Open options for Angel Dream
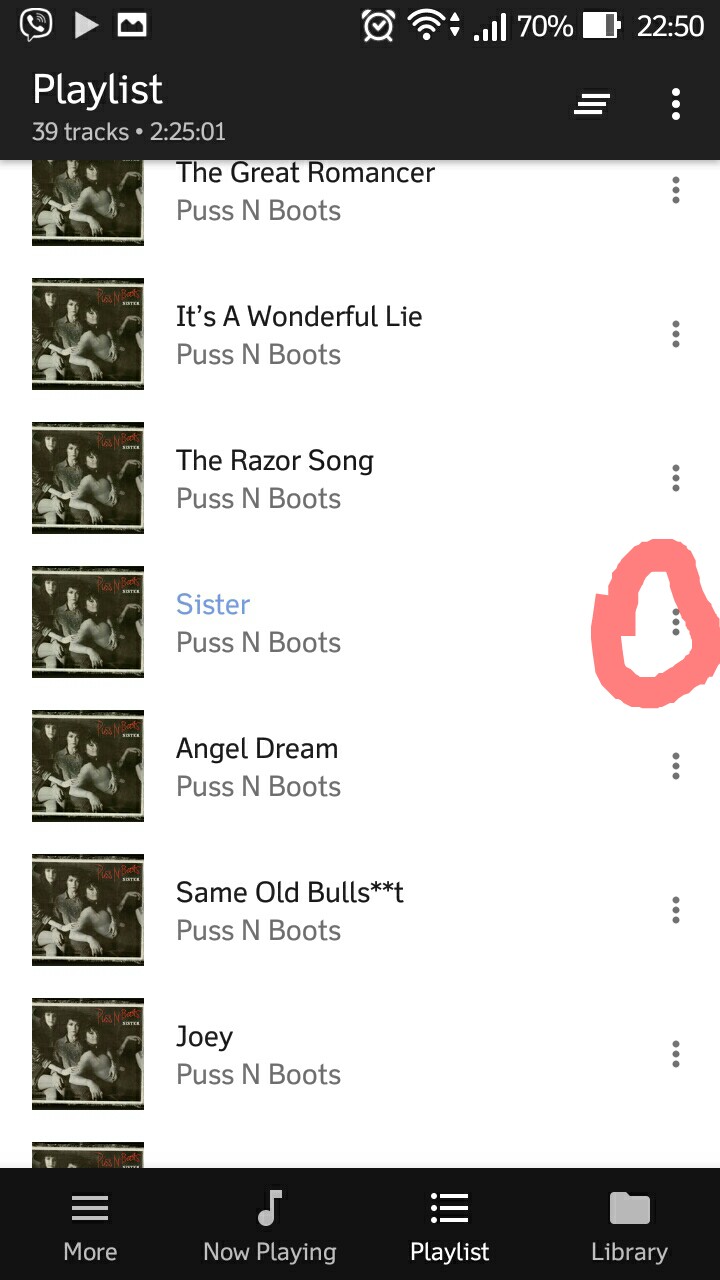This screenshot has width=720, height=1280. click(x=676, y=766)
